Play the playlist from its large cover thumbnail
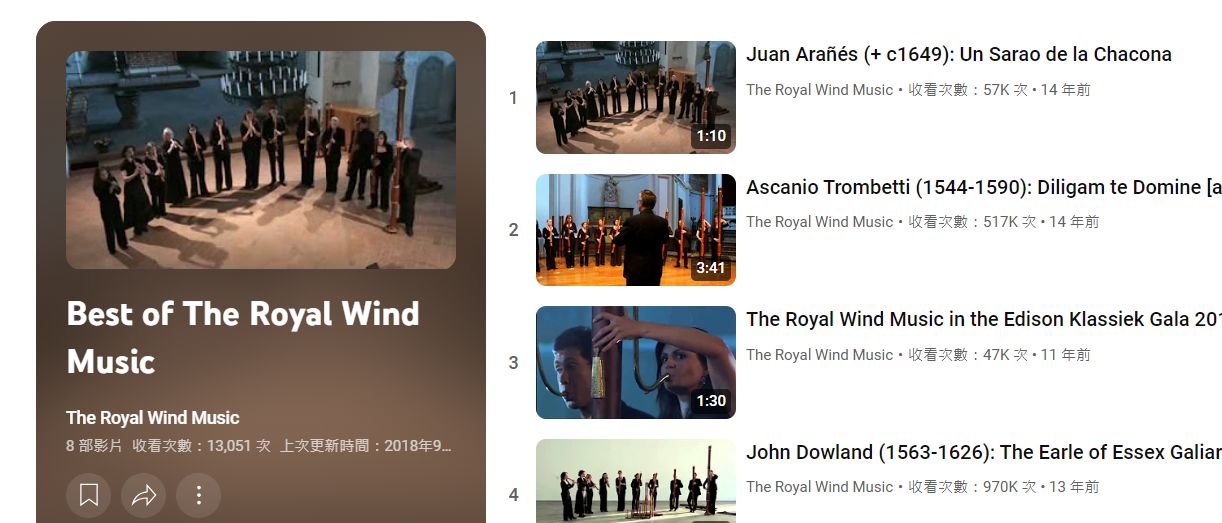Viewport: 1222px width, 523px height. [x=260, y=160]
